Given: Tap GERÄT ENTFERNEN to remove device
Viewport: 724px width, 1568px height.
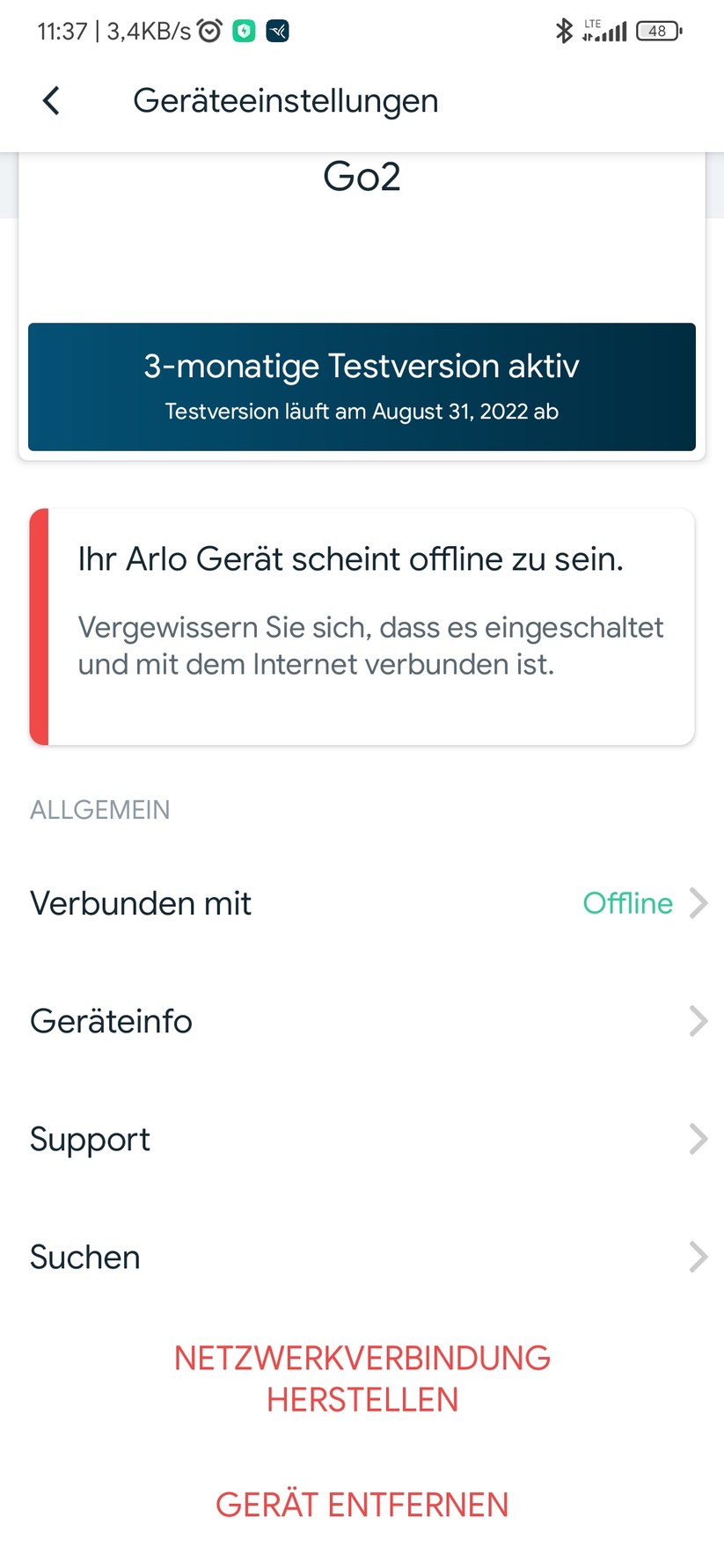Looking at the screenshot, I should [362, 1505].
